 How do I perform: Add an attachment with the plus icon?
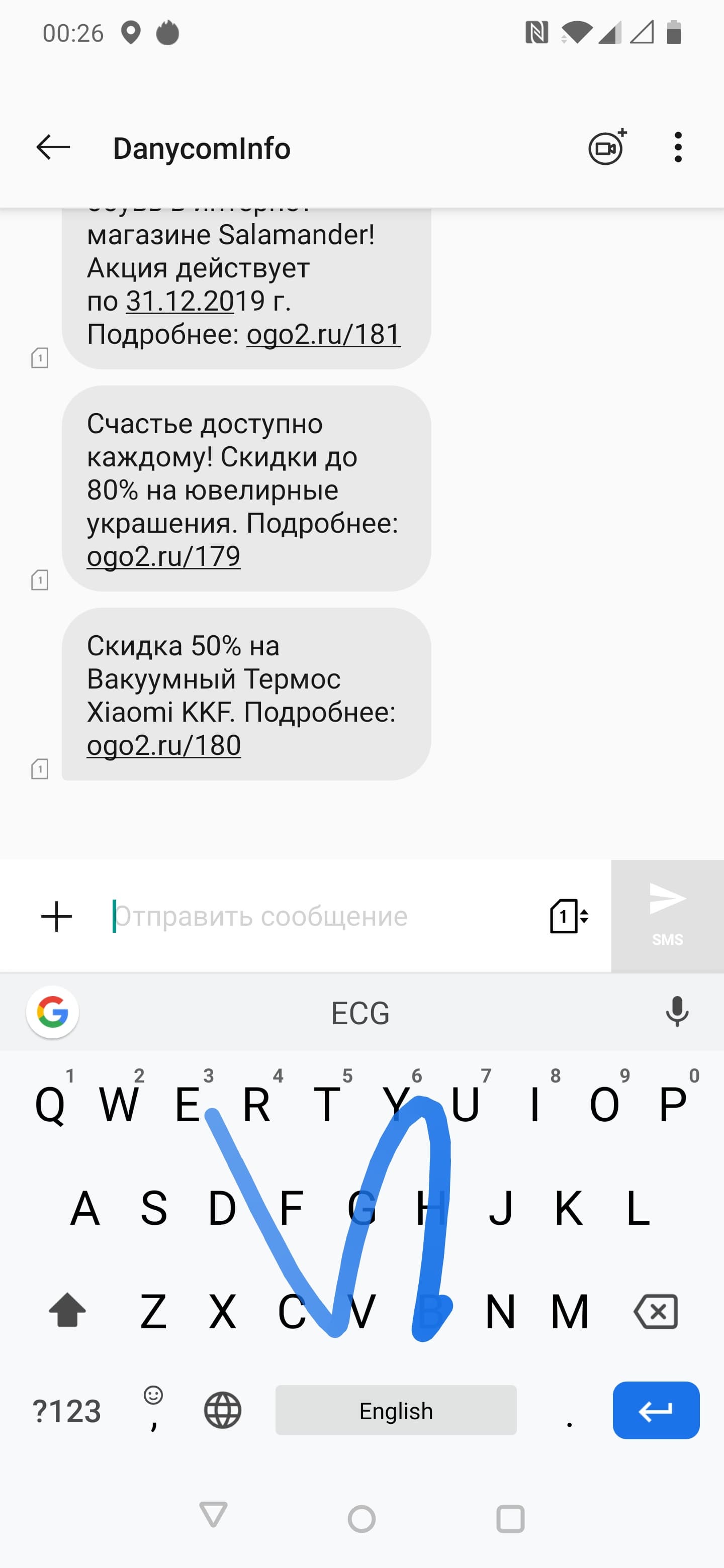[x=57, y=916]
